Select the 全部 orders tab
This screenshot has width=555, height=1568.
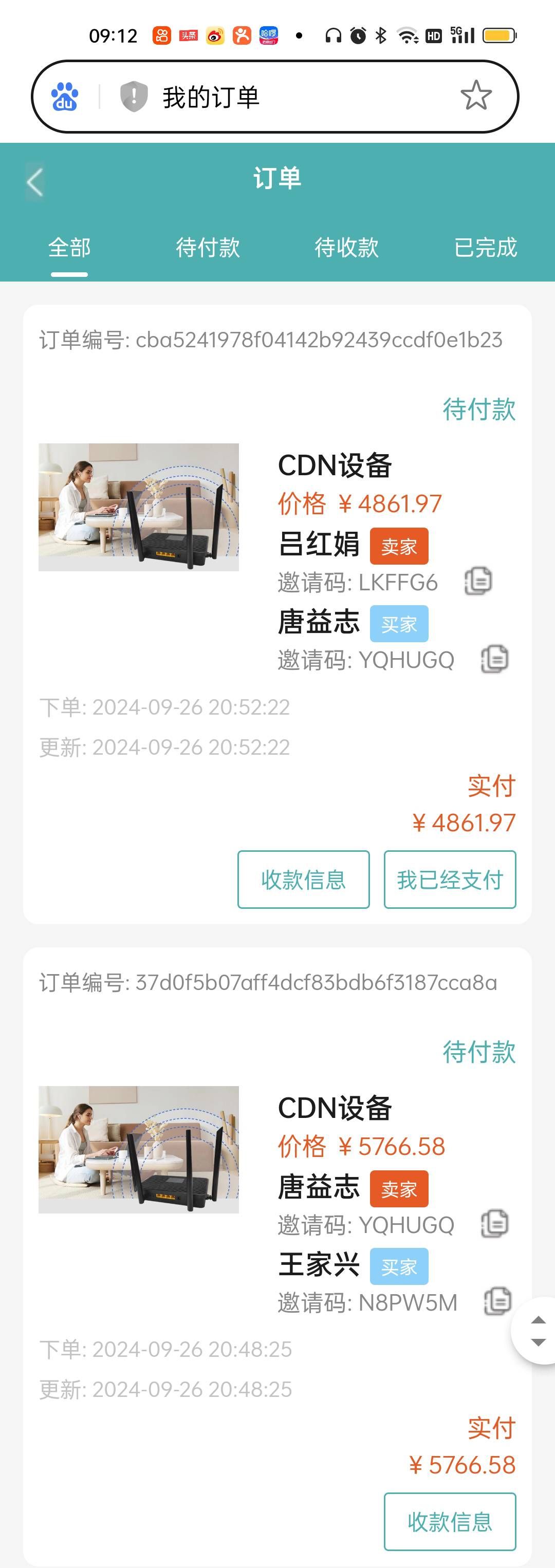click(x=69, y=248)
